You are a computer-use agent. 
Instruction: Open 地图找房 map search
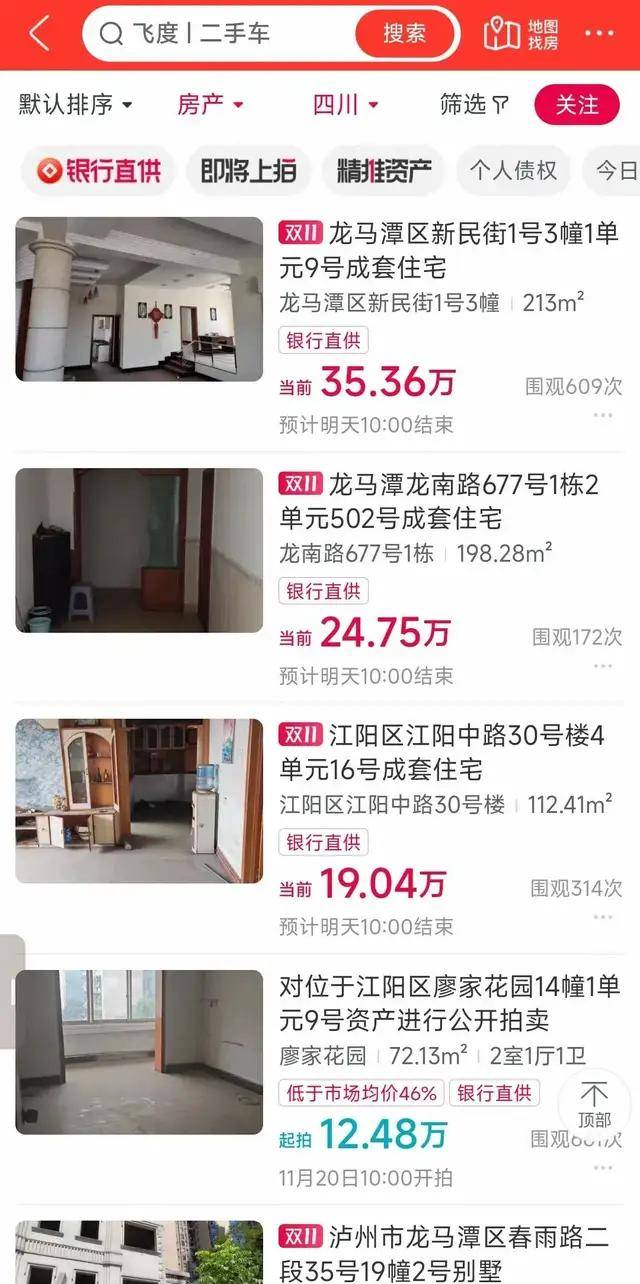tap(521, 34)
